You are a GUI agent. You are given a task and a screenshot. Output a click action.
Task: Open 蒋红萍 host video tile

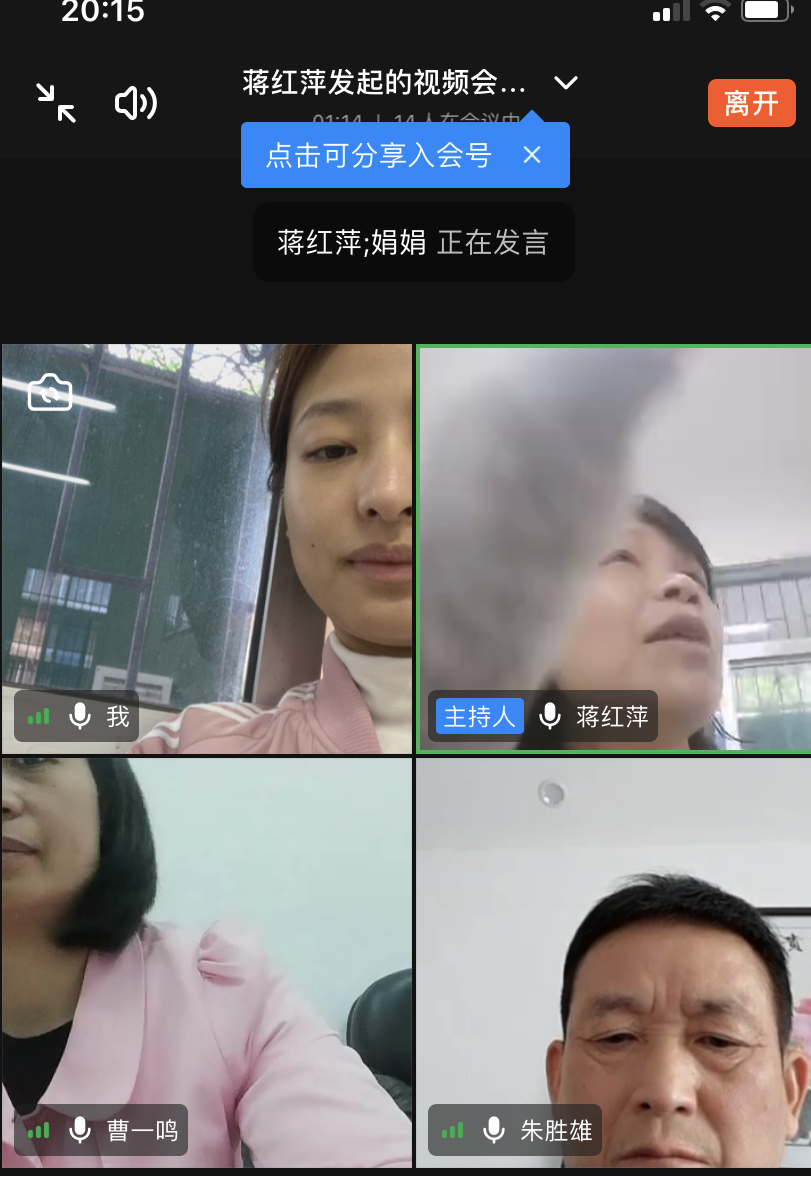613,548
